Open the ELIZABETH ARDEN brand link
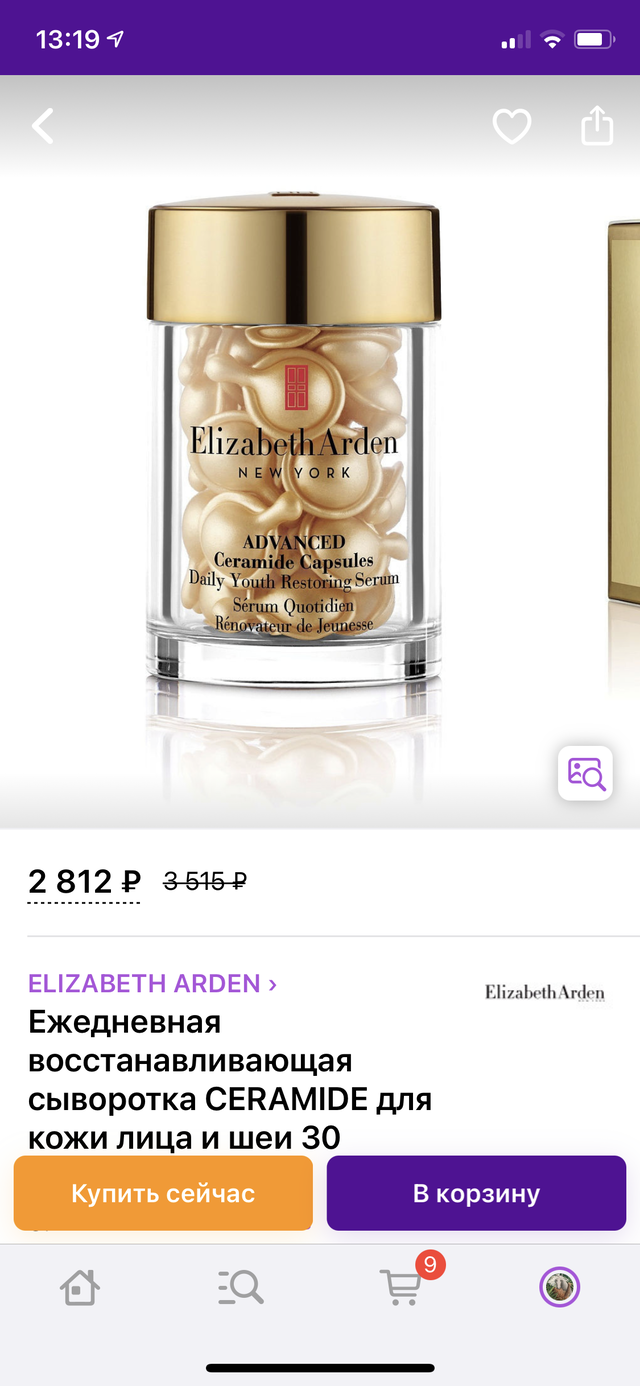 click(x=152, y=983)
